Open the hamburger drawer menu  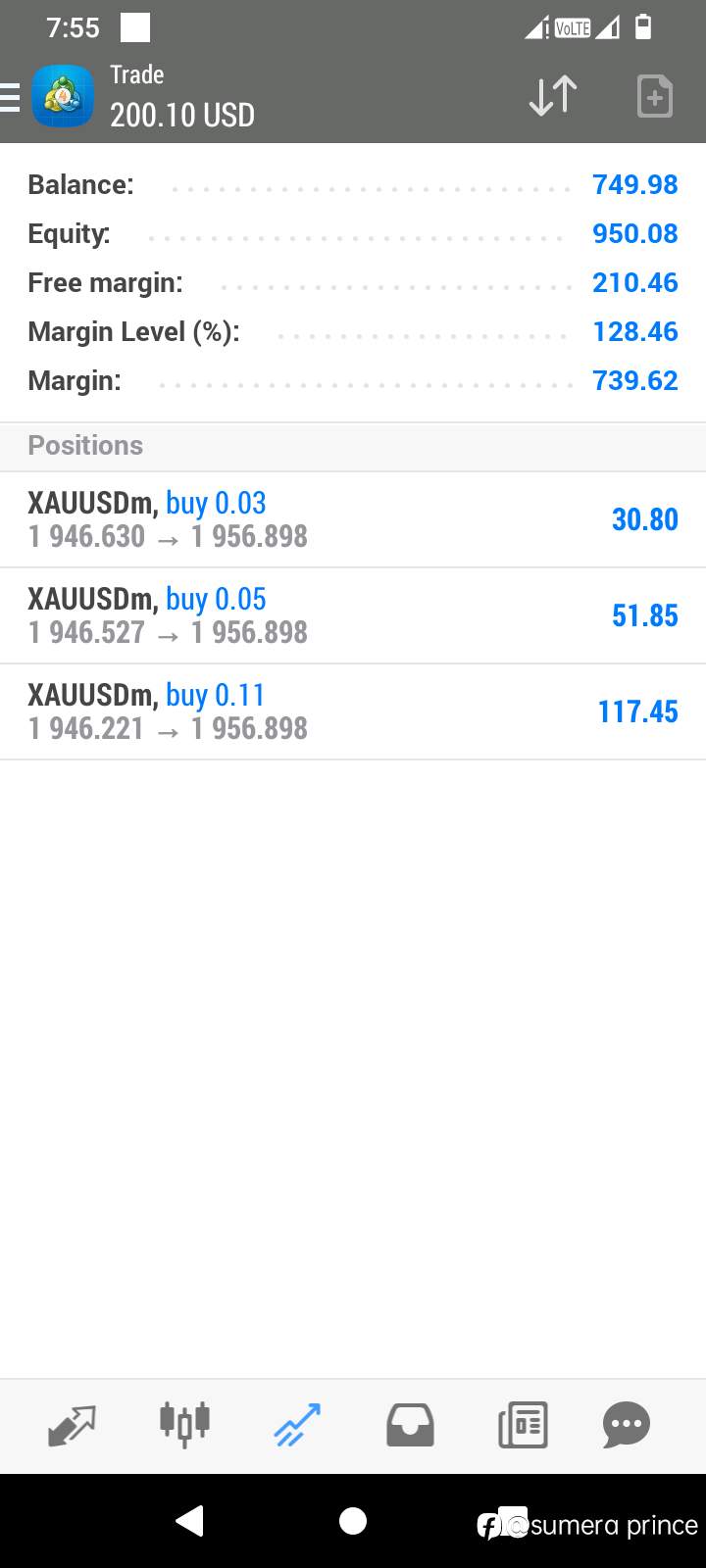10,97
